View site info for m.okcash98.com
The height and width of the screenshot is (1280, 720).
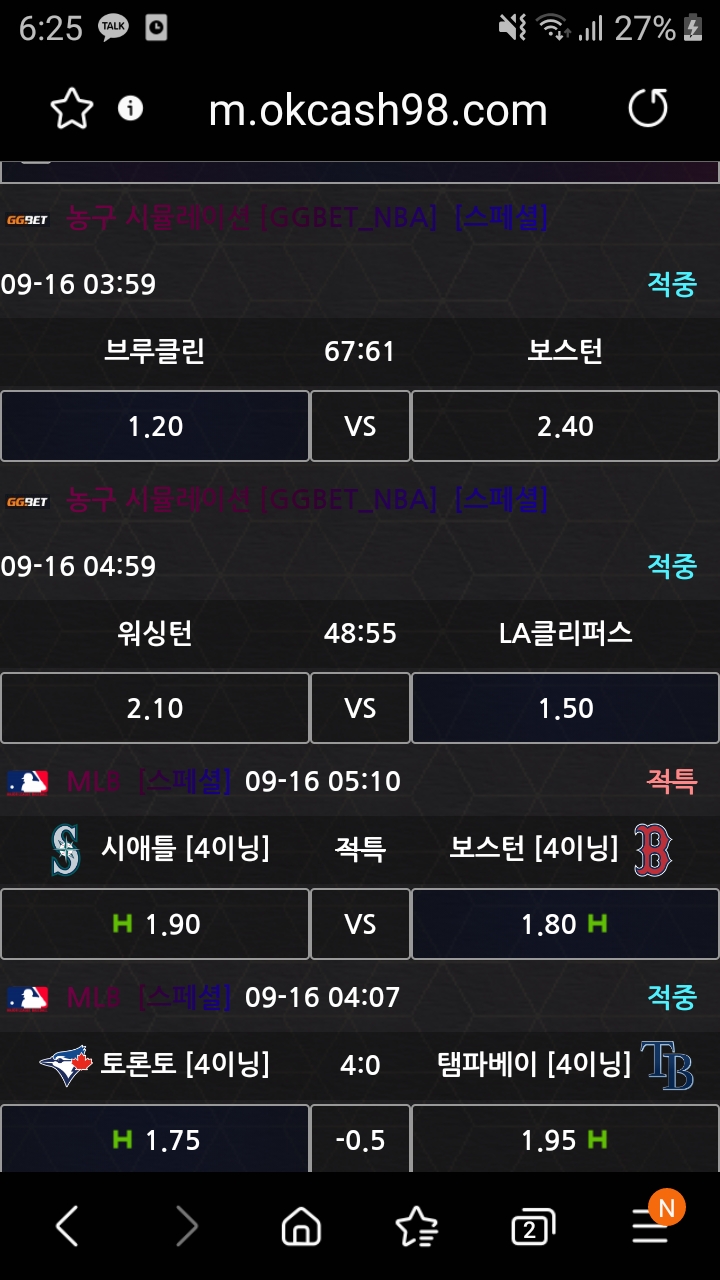coord(130,108)
